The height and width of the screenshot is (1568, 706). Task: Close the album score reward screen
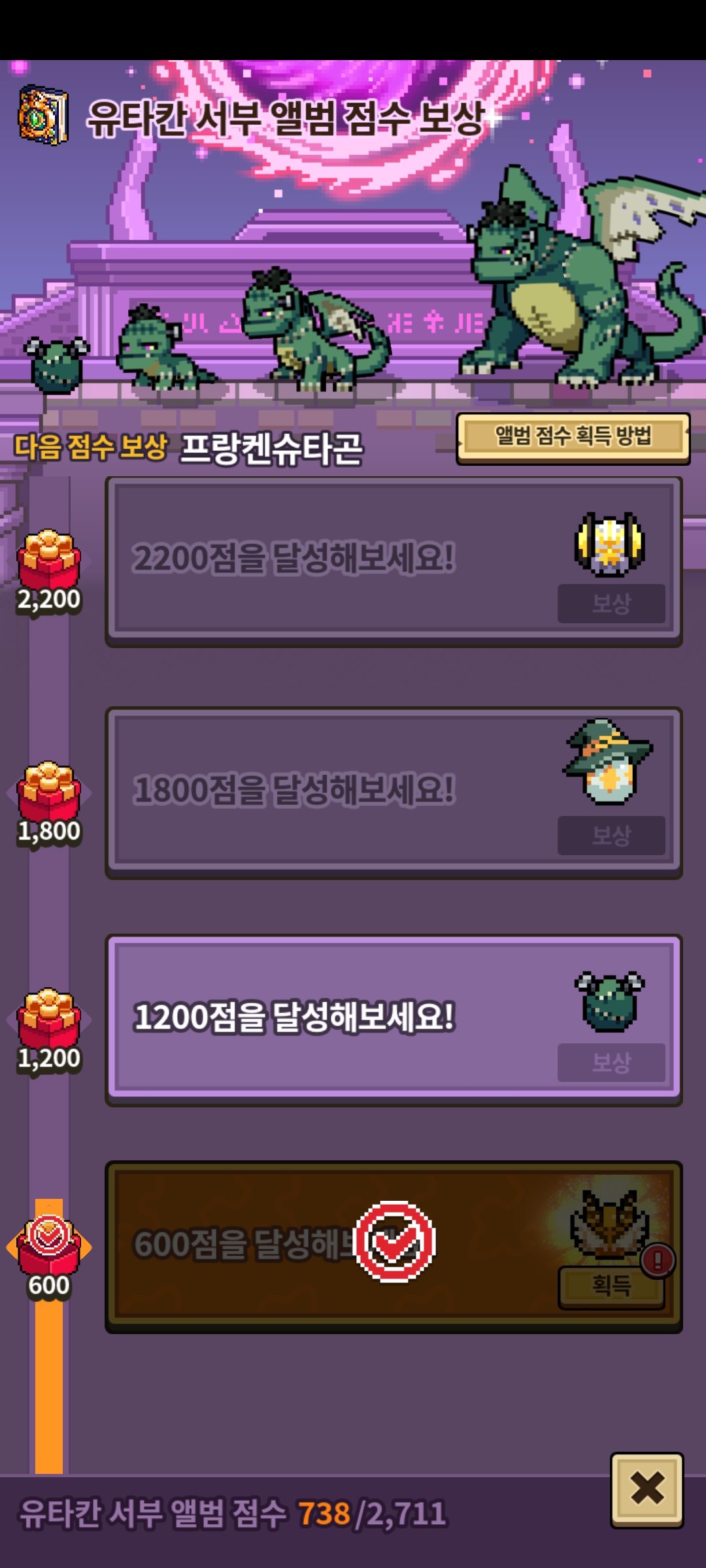pyautogui.click(x=647, y=1490)
